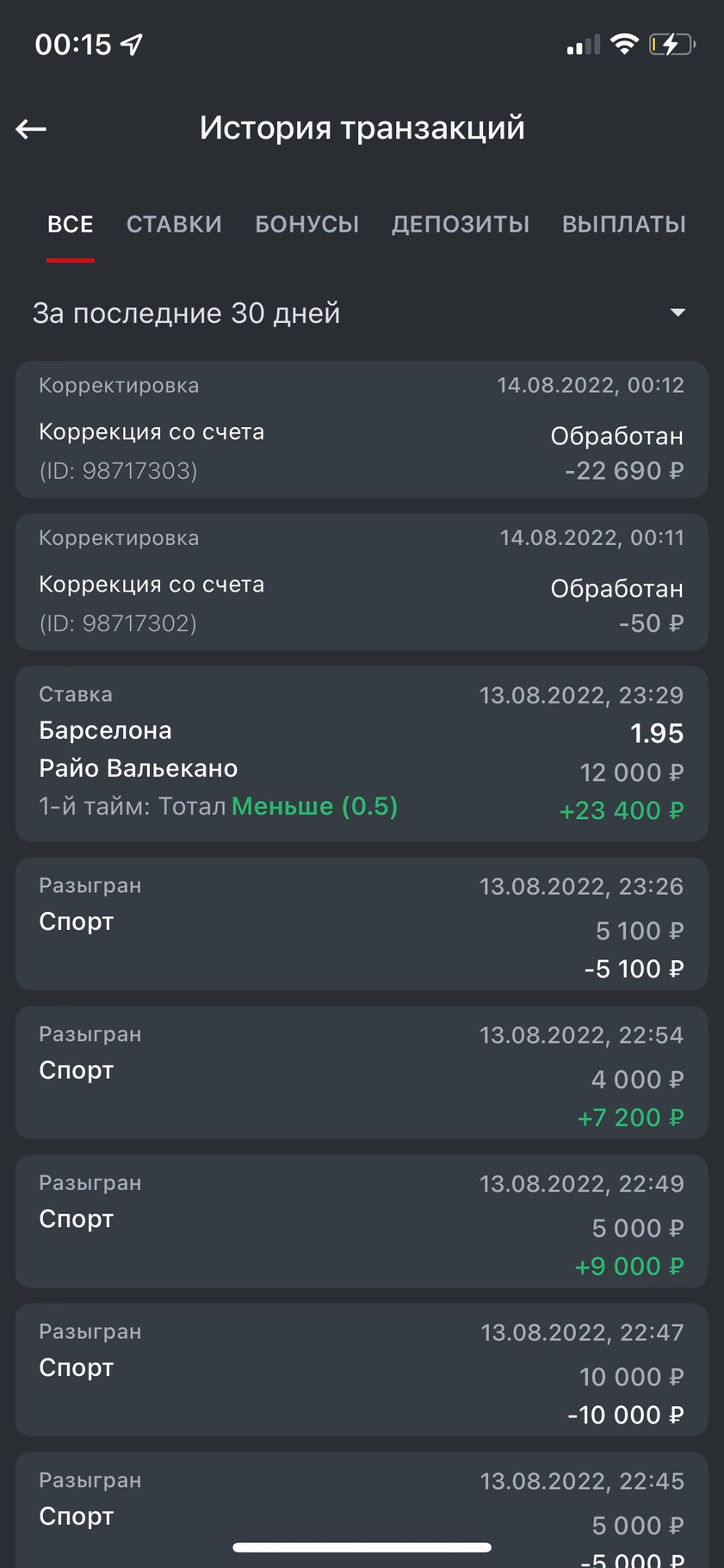Expand the 'За последние 30 дней' period dropdown
Image resolution: width=724 pixels, height=1568 pixels.
point(362,313)
